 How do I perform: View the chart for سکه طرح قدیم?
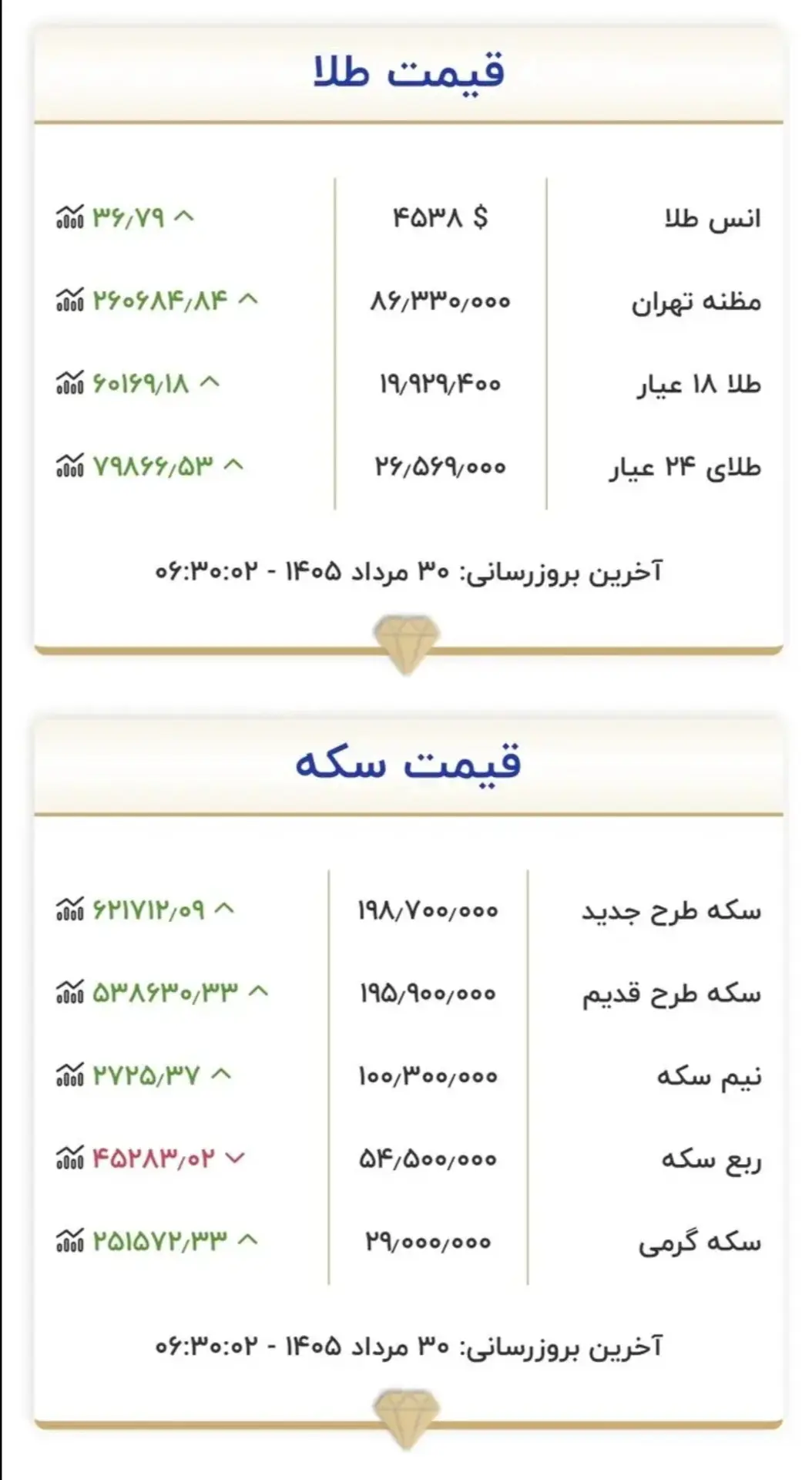[69, 992]
